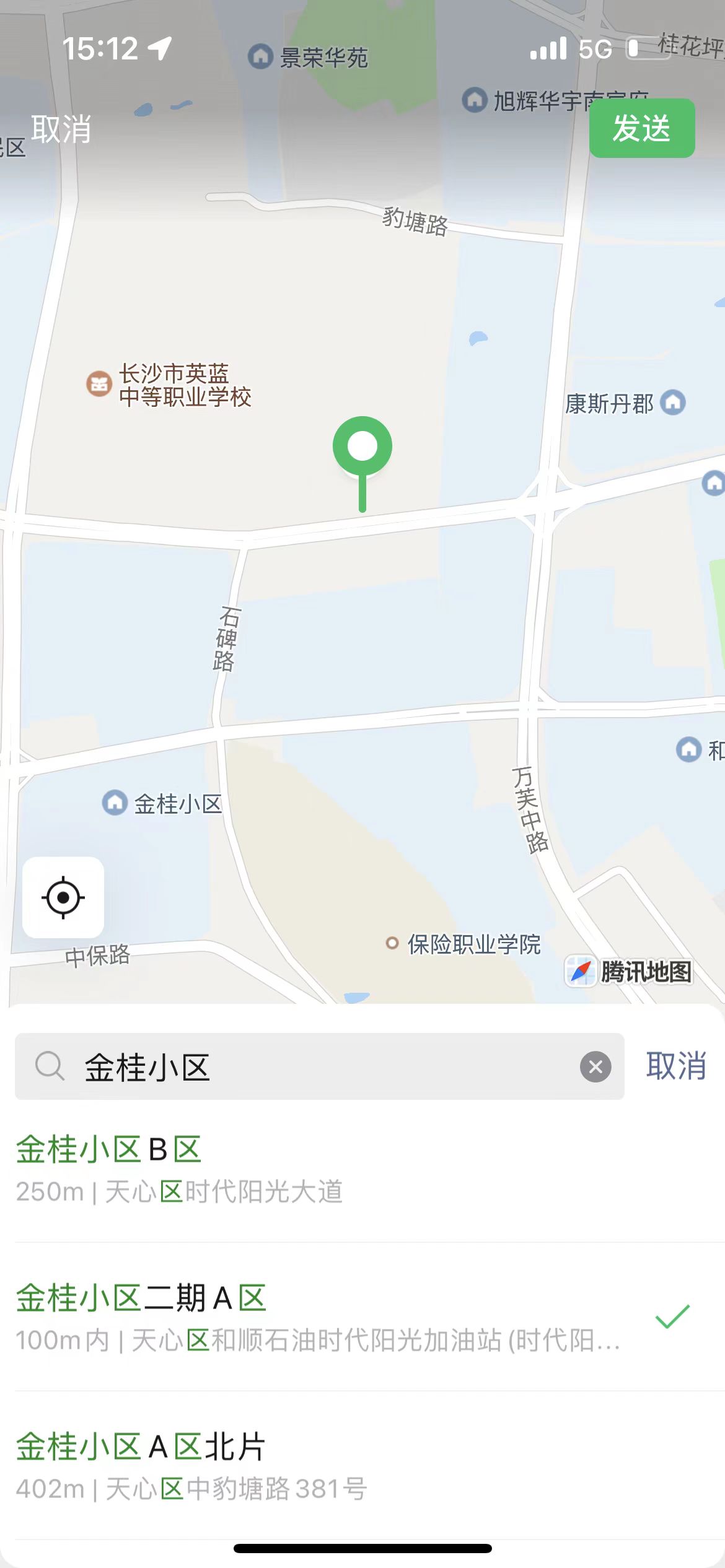Pick 金桂小区A区北片 result
The height and width of the screenshot is (1568, 725).
click(x=310, y=1466)
